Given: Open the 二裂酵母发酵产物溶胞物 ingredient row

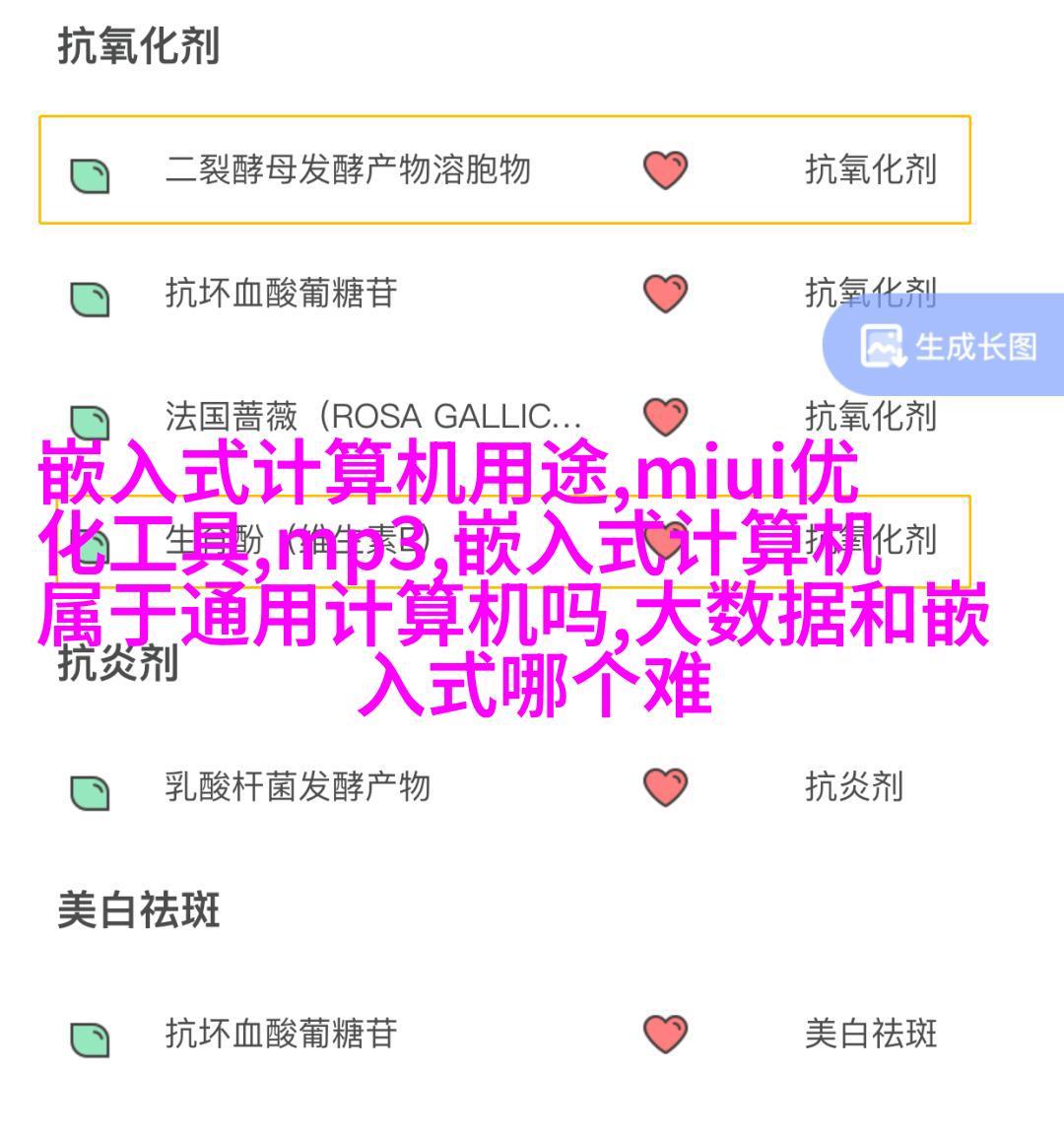Looking at the screenshot, I should point(347,170).
